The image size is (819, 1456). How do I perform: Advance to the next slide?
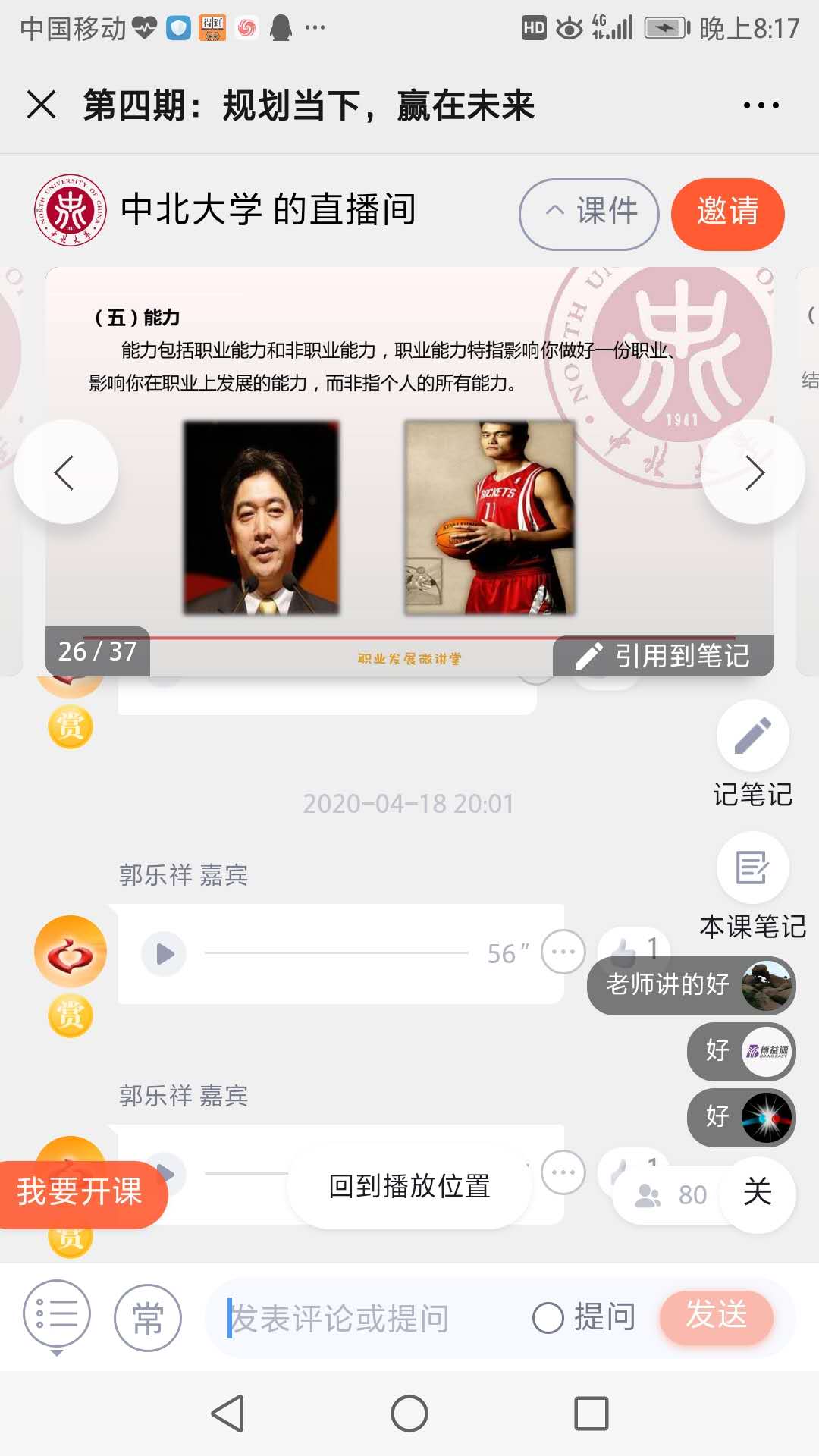click(753, 472)
